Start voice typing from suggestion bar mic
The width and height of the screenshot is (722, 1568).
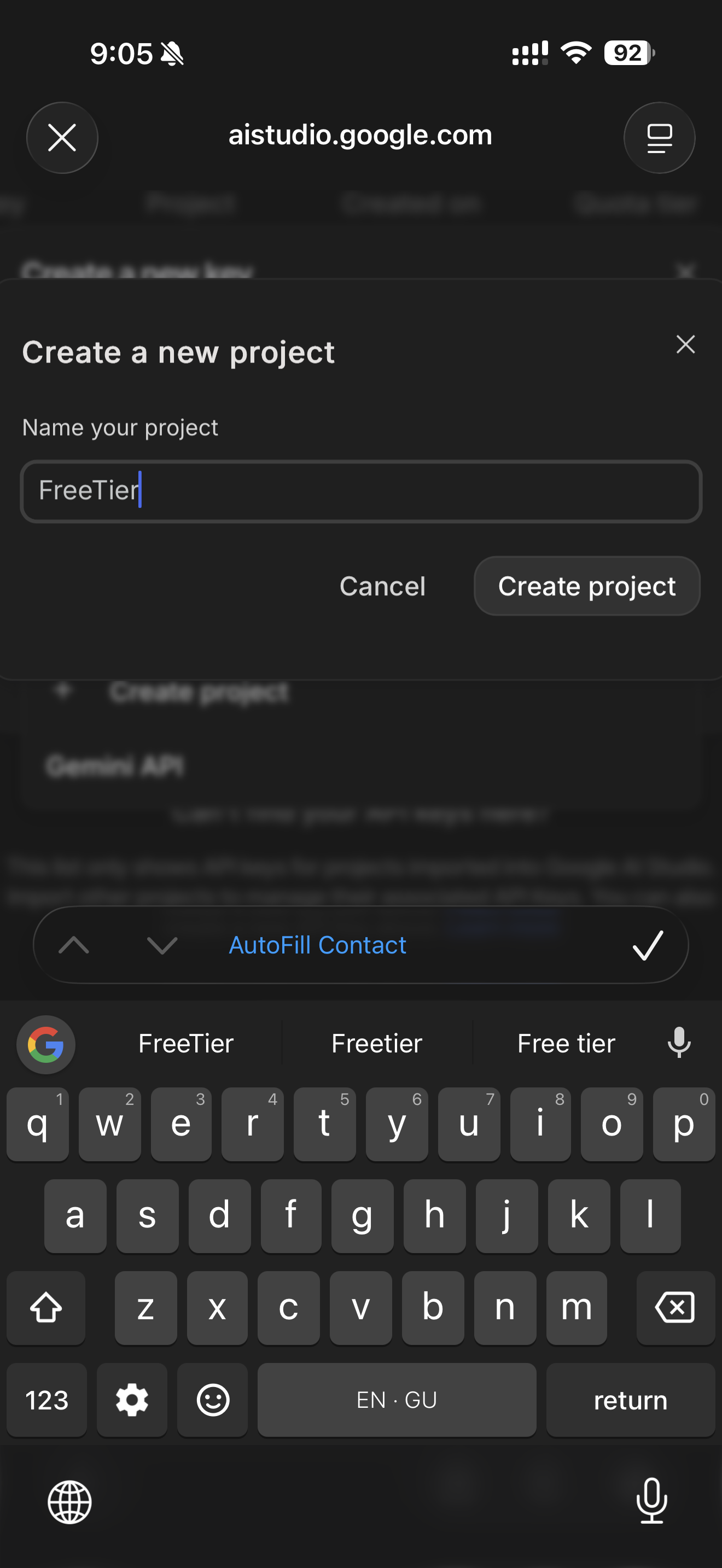[679, 1043]
